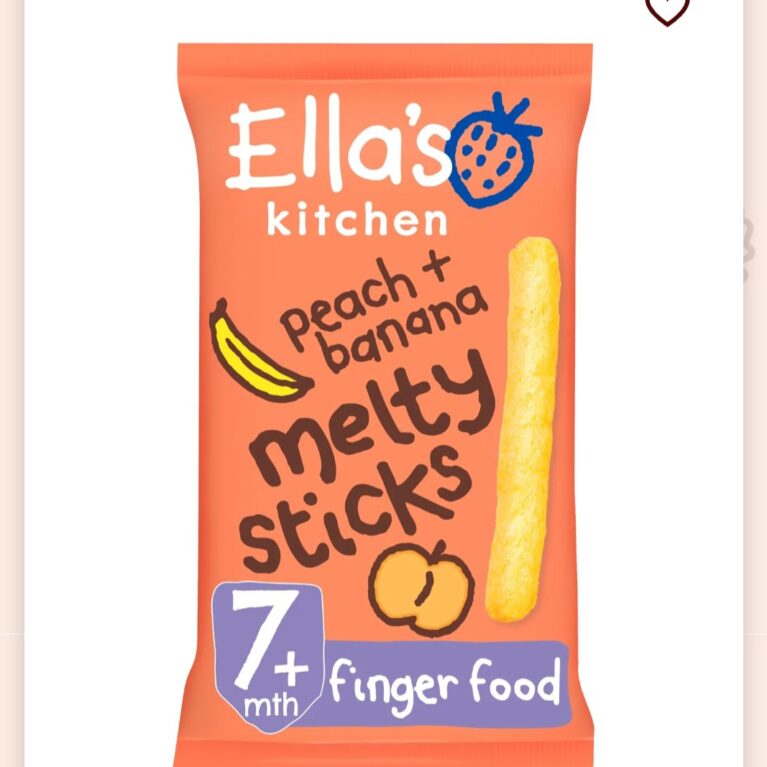
Task: Add the melty sticks to favourites with the heart
Action: pyautogui.click(x=667, y=9)
